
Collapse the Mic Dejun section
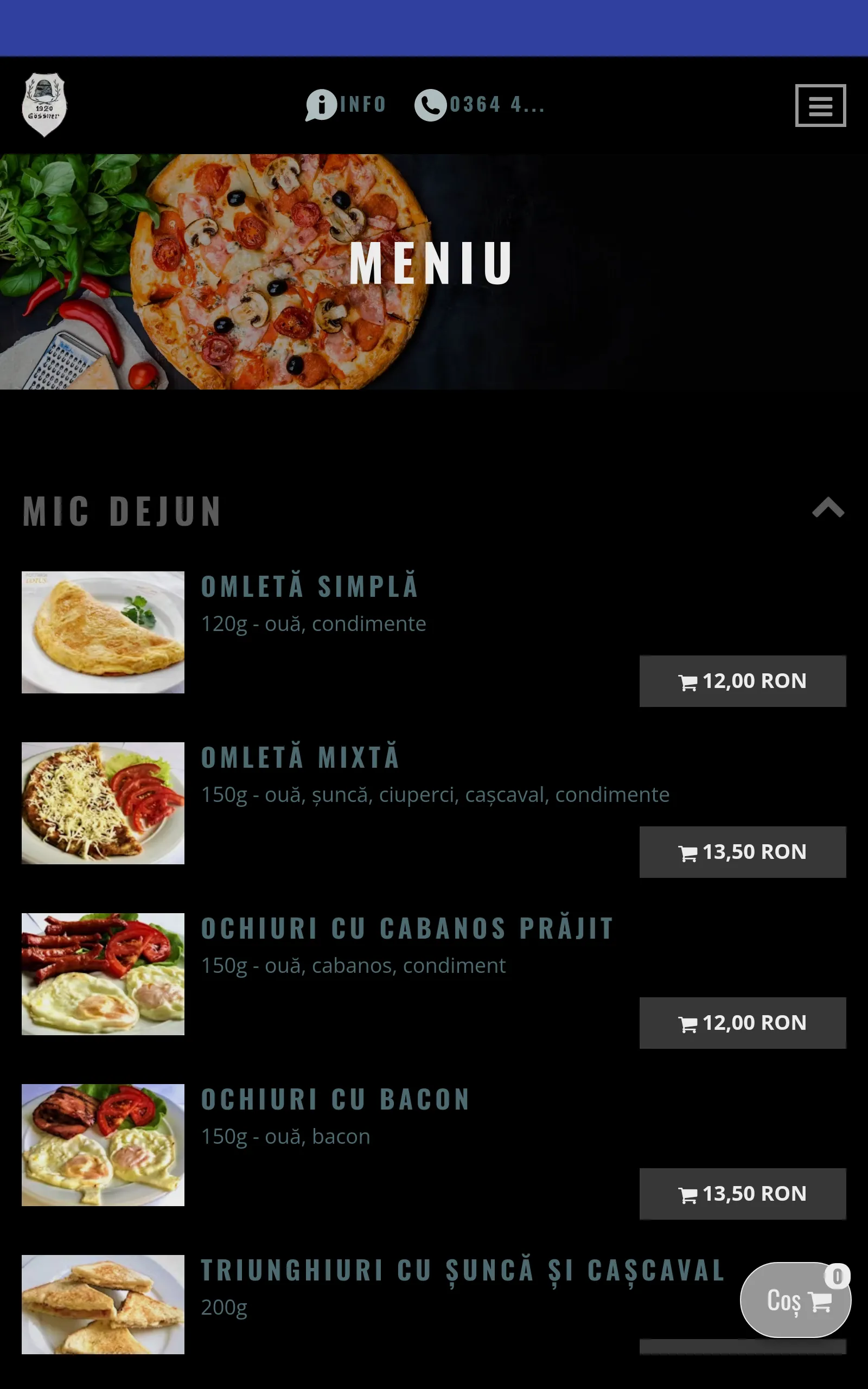click(828, 508)
